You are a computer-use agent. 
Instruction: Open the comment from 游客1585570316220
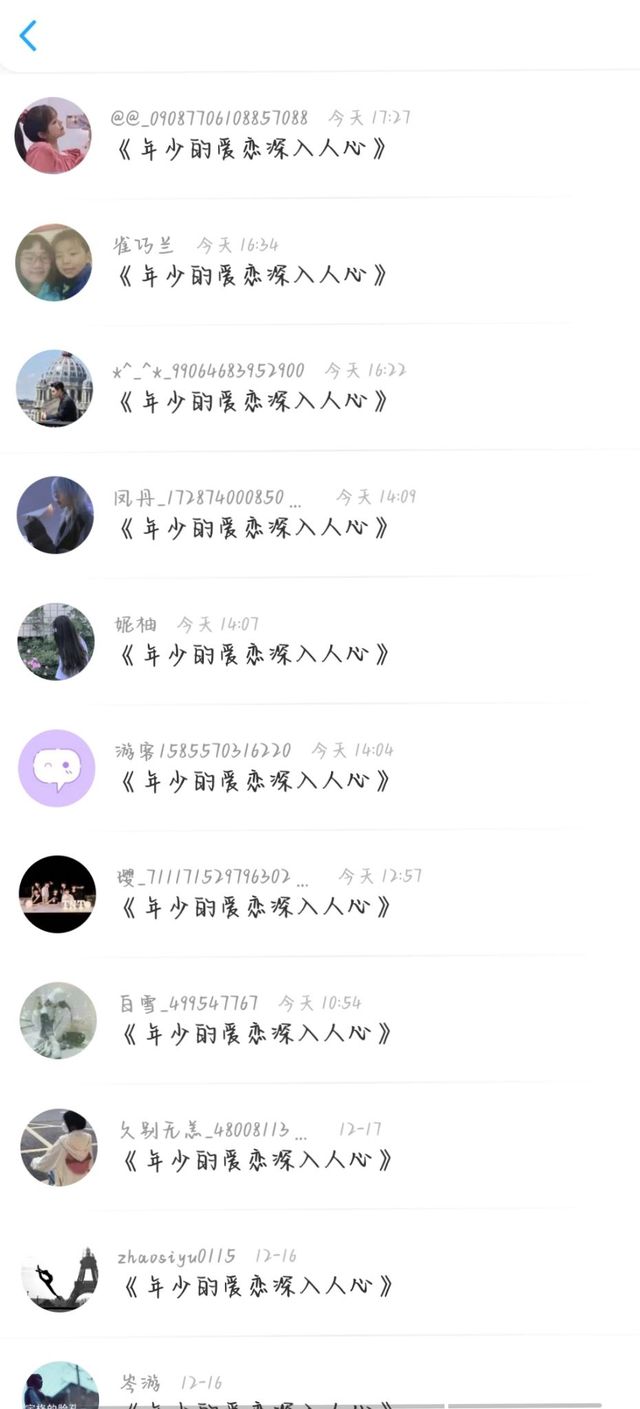click(320, 767)
